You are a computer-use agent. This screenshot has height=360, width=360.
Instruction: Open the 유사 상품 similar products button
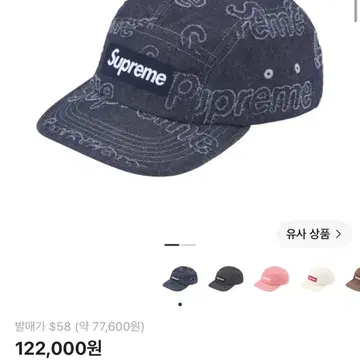tap(314, 234)
